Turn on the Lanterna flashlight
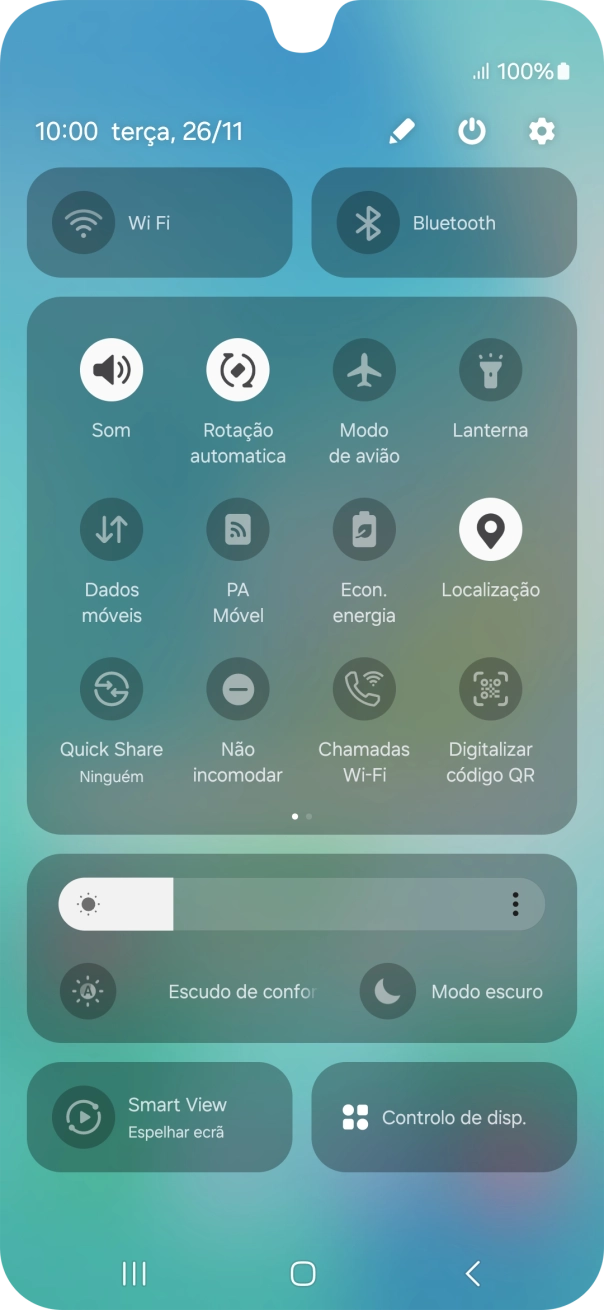604x1310 pixels. [x=490, y=370]
